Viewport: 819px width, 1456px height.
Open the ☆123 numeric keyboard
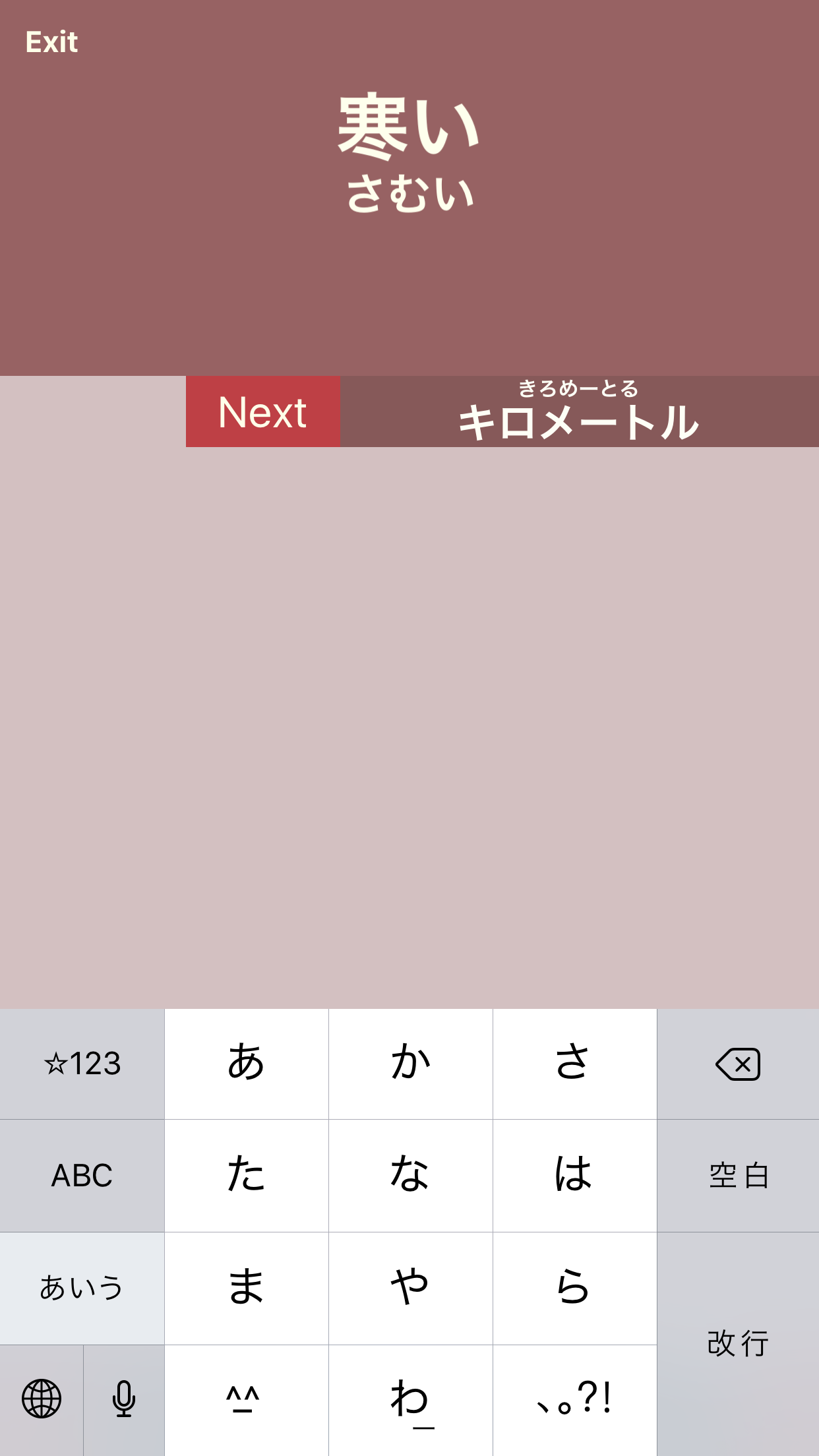pyautogui.click(x=82, y=1064)
